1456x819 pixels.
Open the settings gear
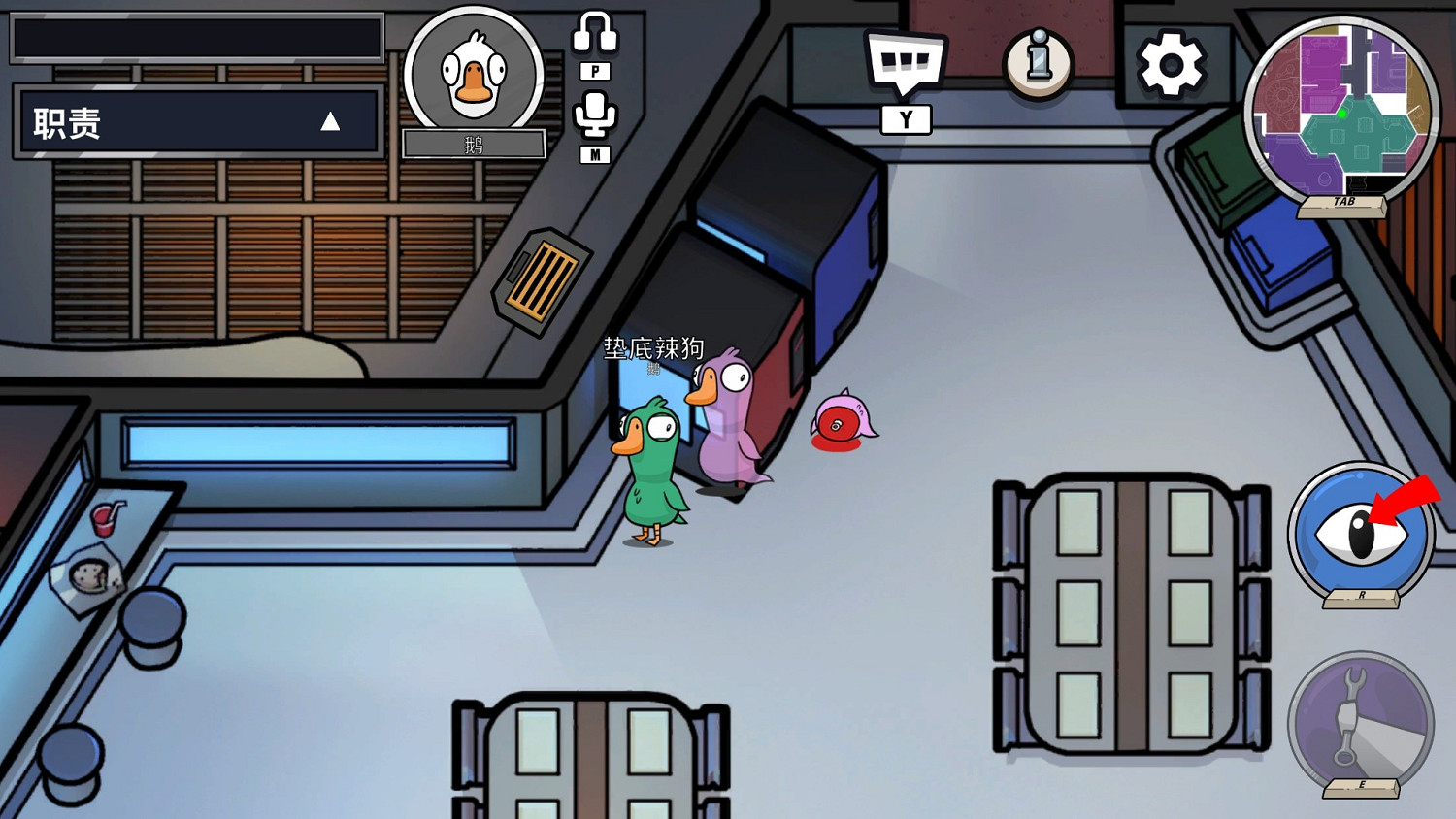click(1171, 65)
